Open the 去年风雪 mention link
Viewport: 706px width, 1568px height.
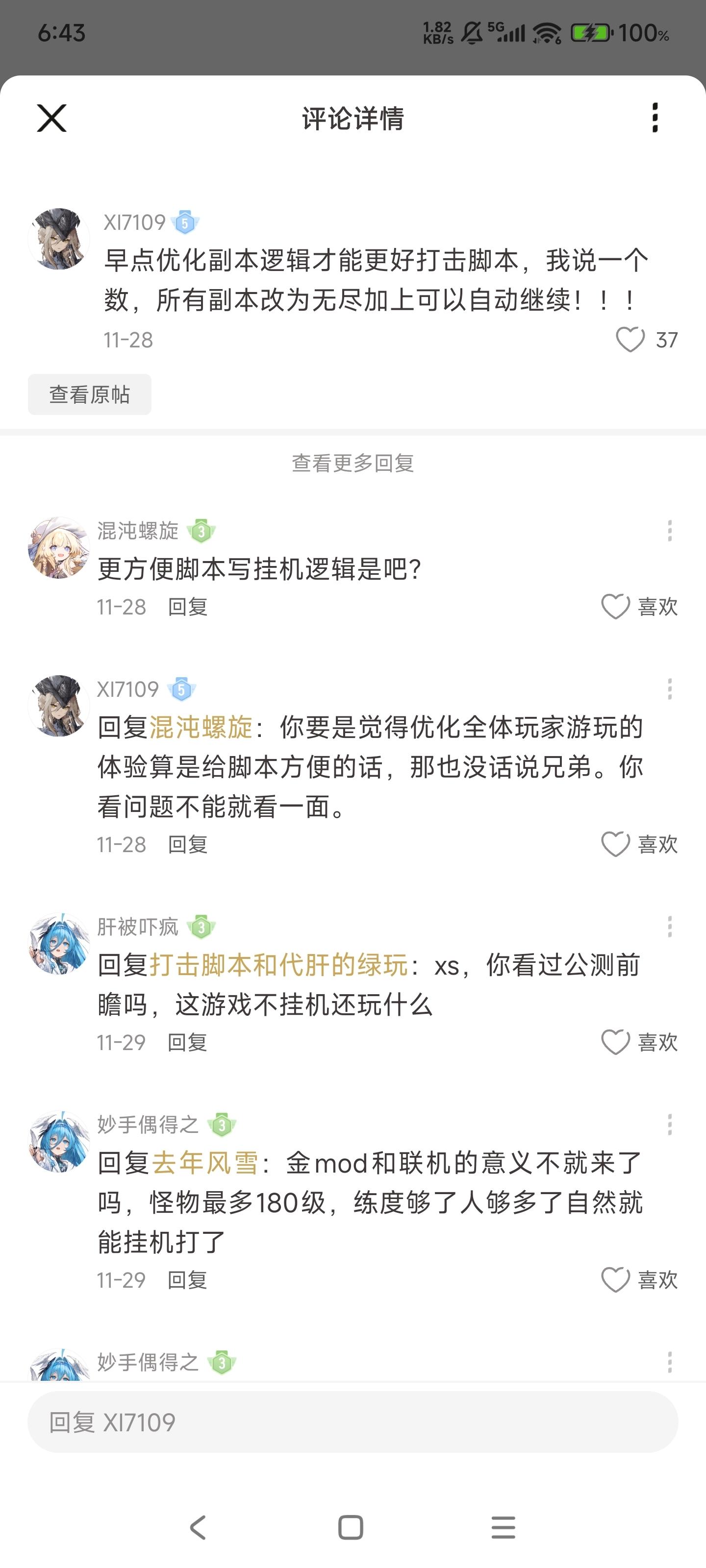pyautogui.click(x=204, y=1163)
